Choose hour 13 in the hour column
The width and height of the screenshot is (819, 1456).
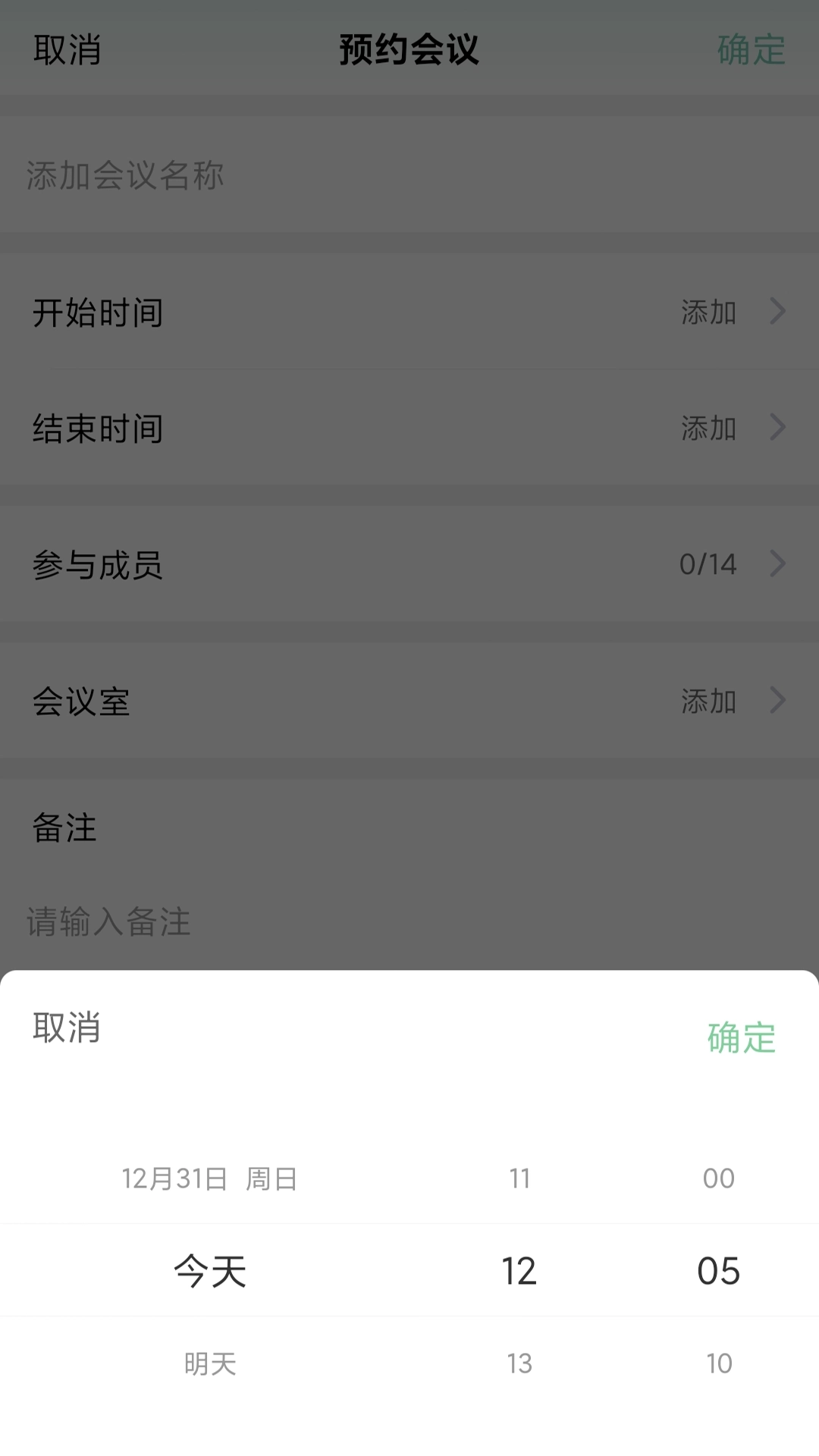pos(519,1363)
